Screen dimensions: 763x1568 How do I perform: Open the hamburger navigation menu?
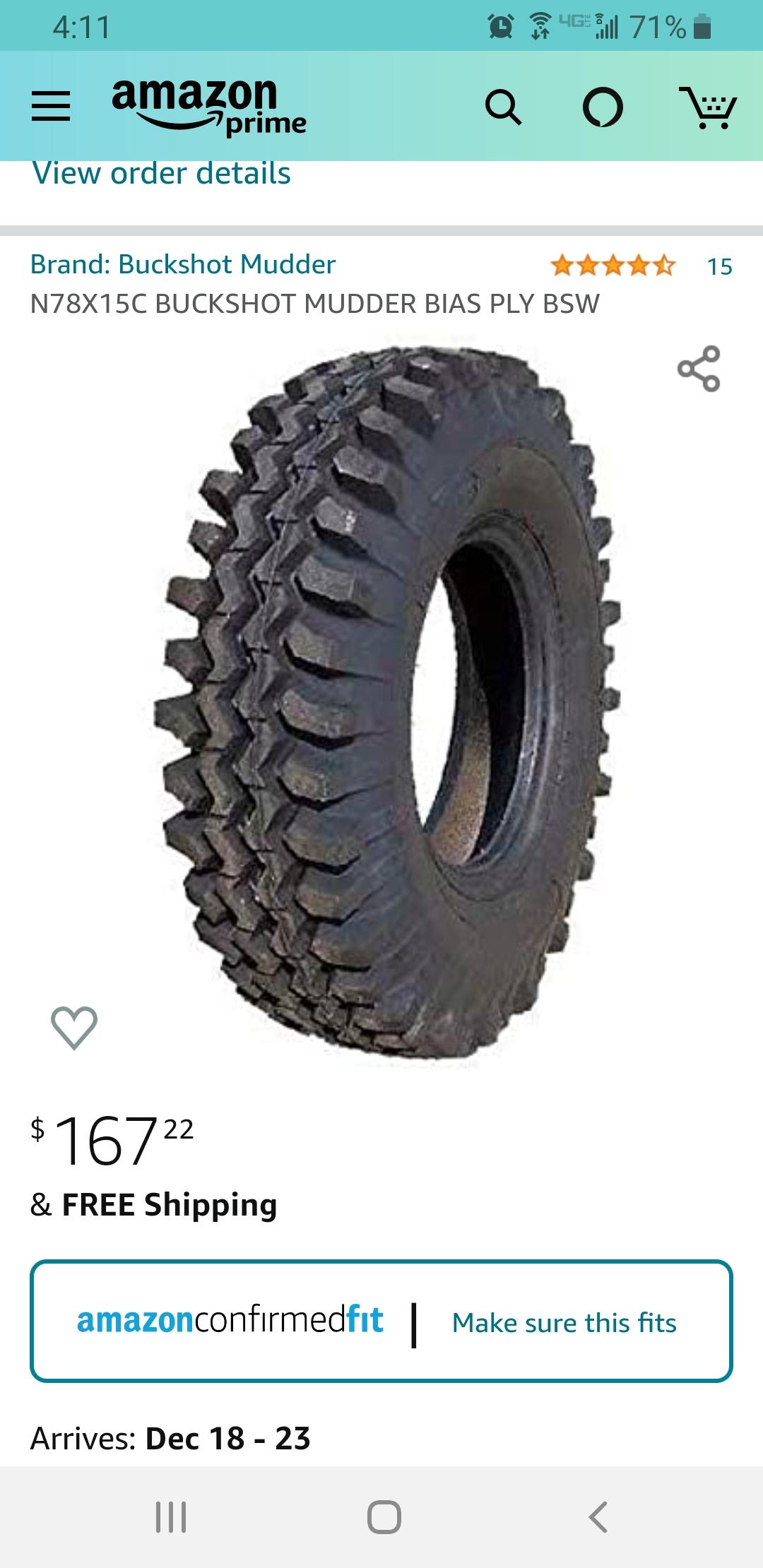(51, 107)
